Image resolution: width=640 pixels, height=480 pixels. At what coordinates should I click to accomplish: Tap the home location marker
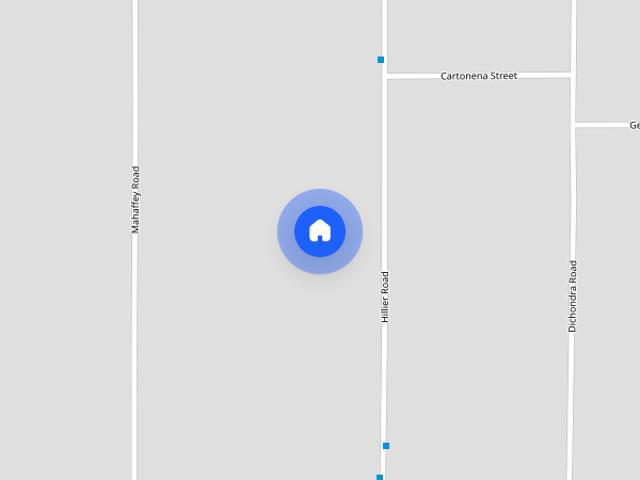(x=320, y=231)
